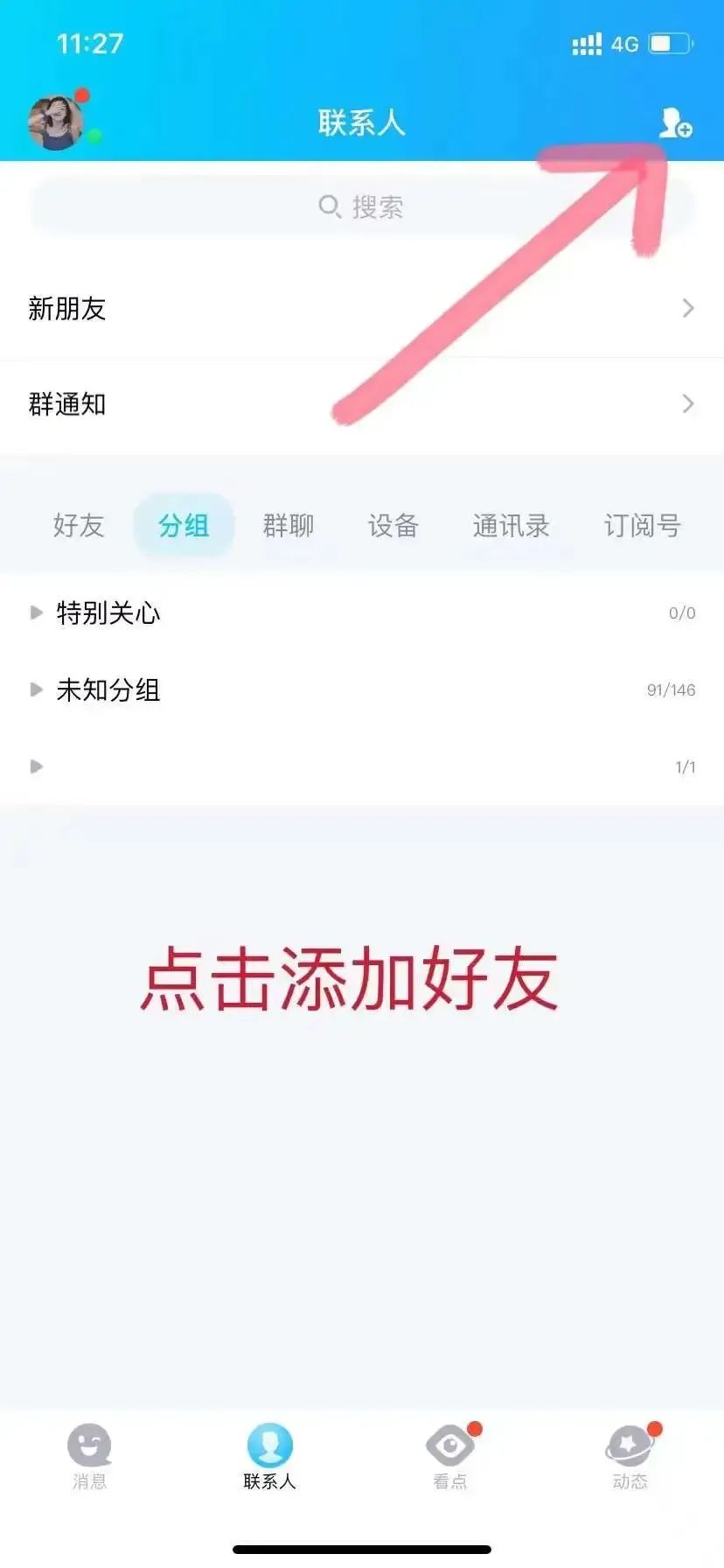Open the 设备 tab
The height and width of the screenshot is (1568, 724).
(x=393, y=525)
